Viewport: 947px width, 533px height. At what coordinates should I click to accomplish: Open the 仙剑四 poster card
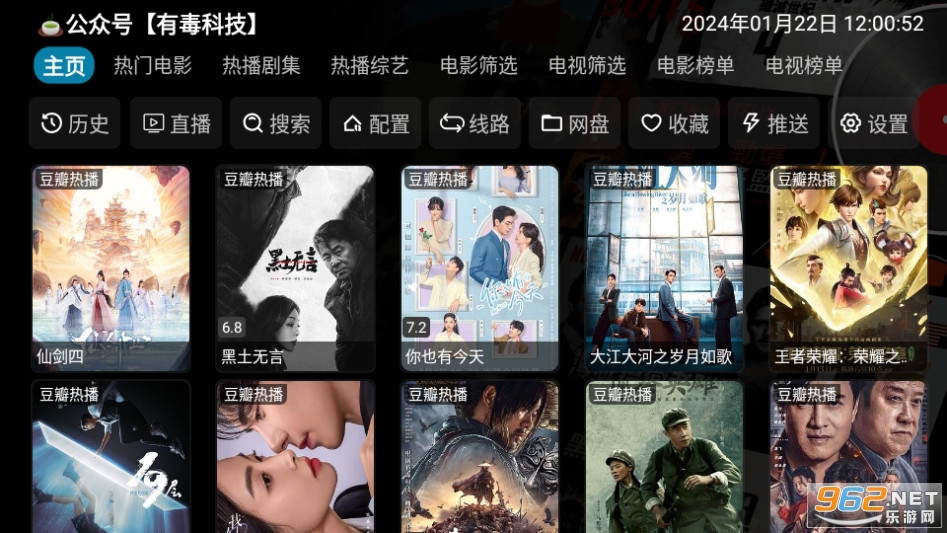(110, 268)
